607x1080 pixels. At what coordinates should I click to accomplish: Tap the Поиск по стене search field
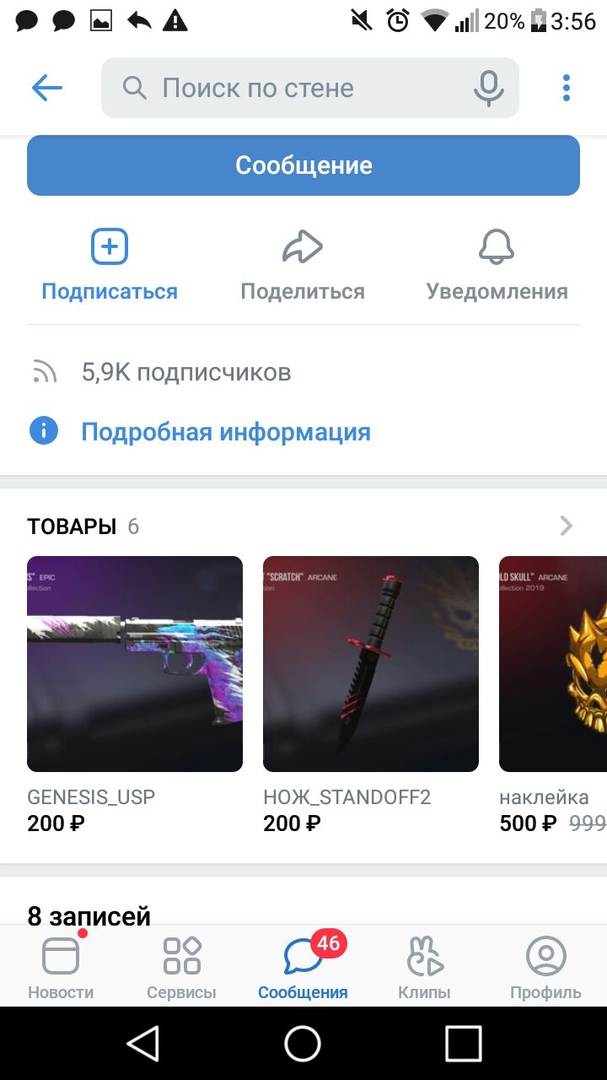click(x=290, y=88)
